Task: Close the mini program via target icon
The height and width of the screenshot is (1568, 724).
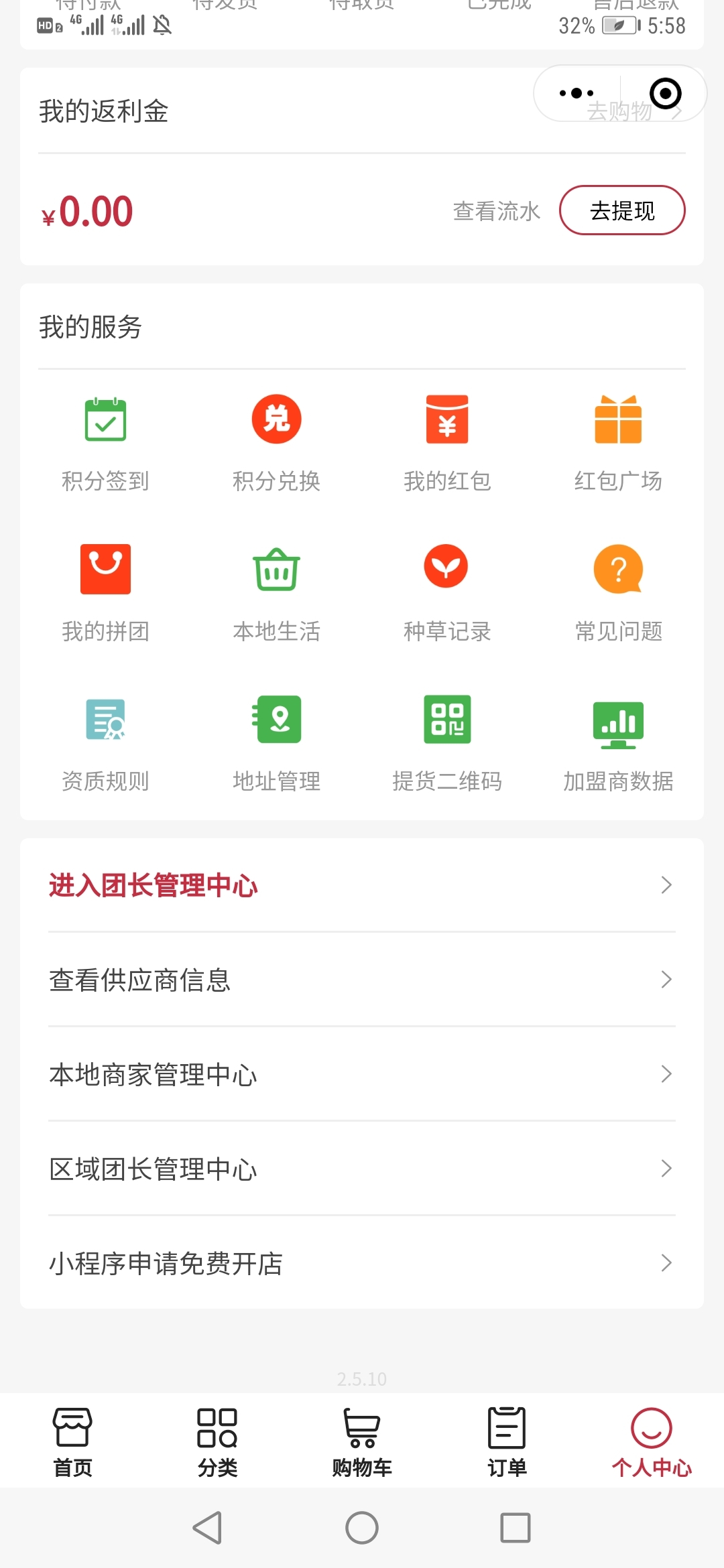Action: point(665,93)
